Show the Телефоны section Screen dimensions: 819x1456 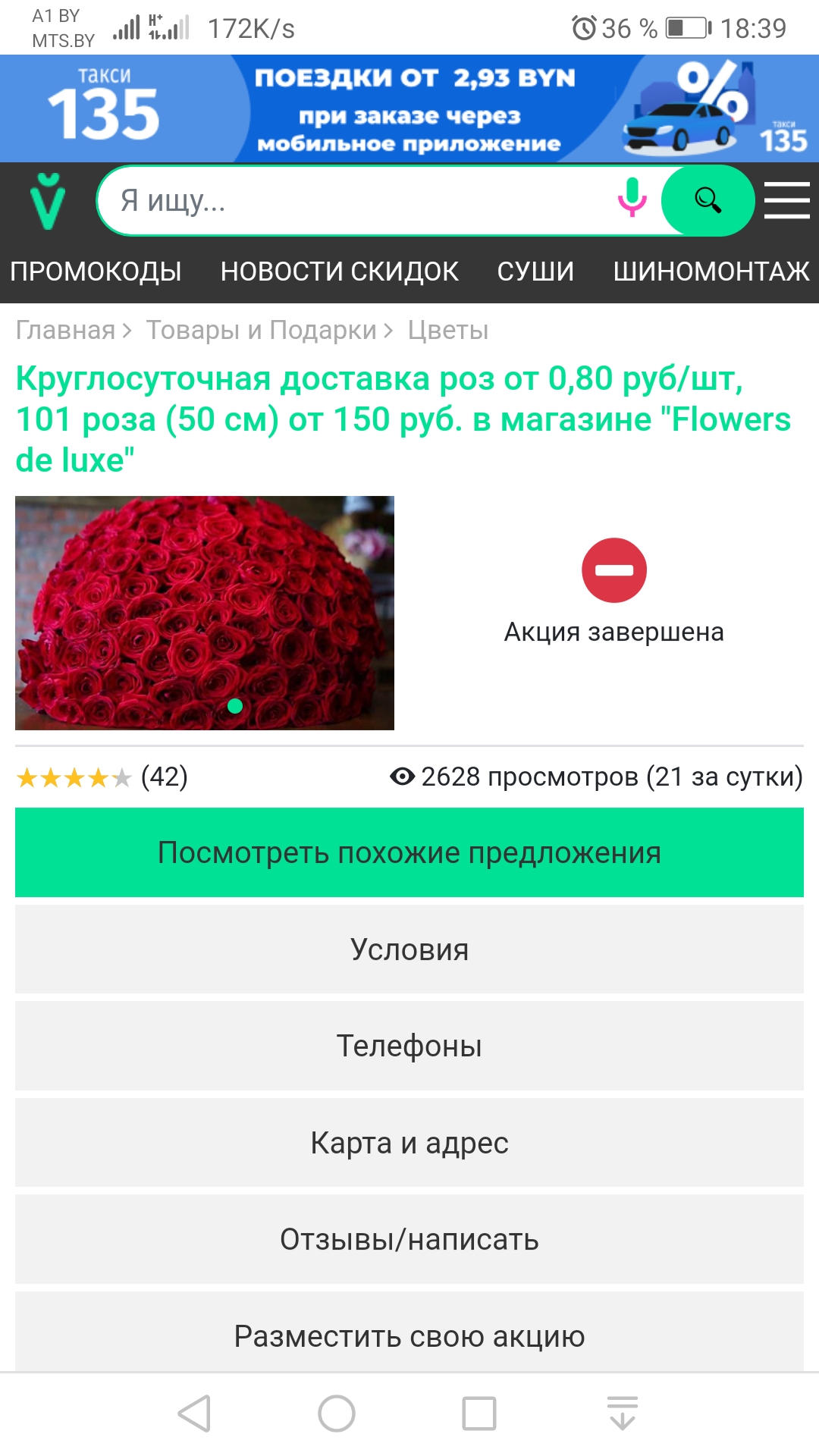coord(409,1046)
